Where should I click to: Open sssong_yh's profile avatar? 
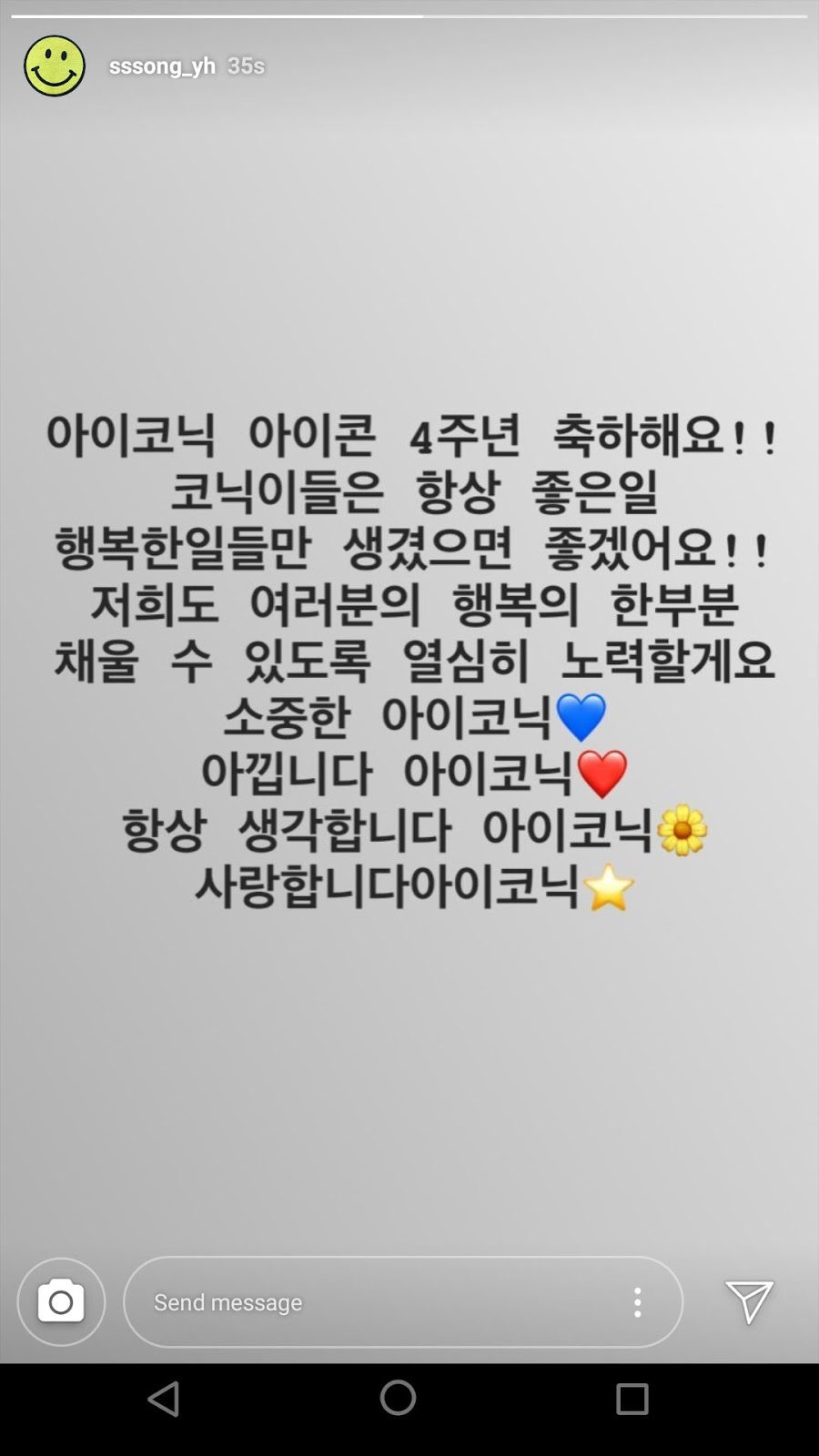point(55,66)
